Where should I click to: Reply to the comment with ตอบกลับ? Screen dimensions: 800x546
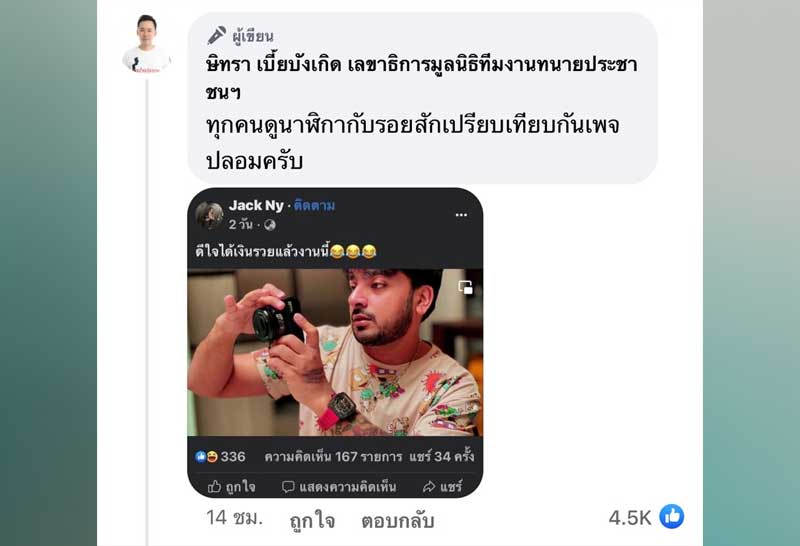coord(398,521)
